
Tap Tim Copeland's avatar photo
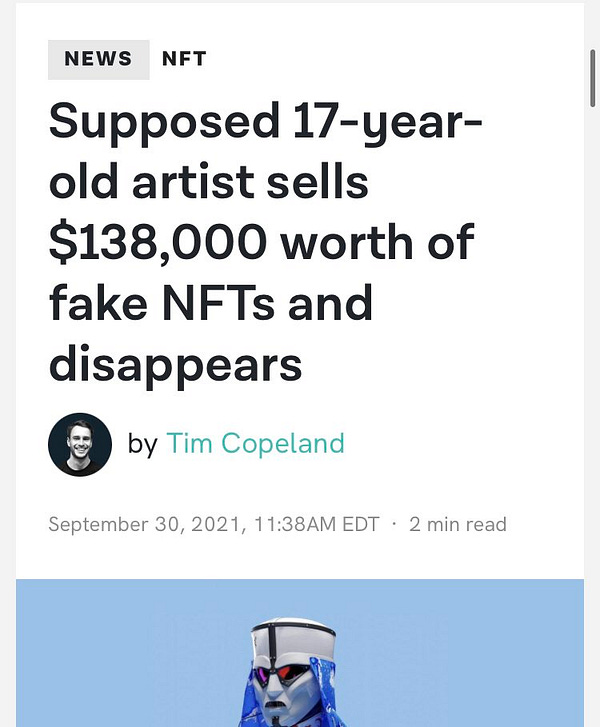pyautogui.click(x=80, y=444)
